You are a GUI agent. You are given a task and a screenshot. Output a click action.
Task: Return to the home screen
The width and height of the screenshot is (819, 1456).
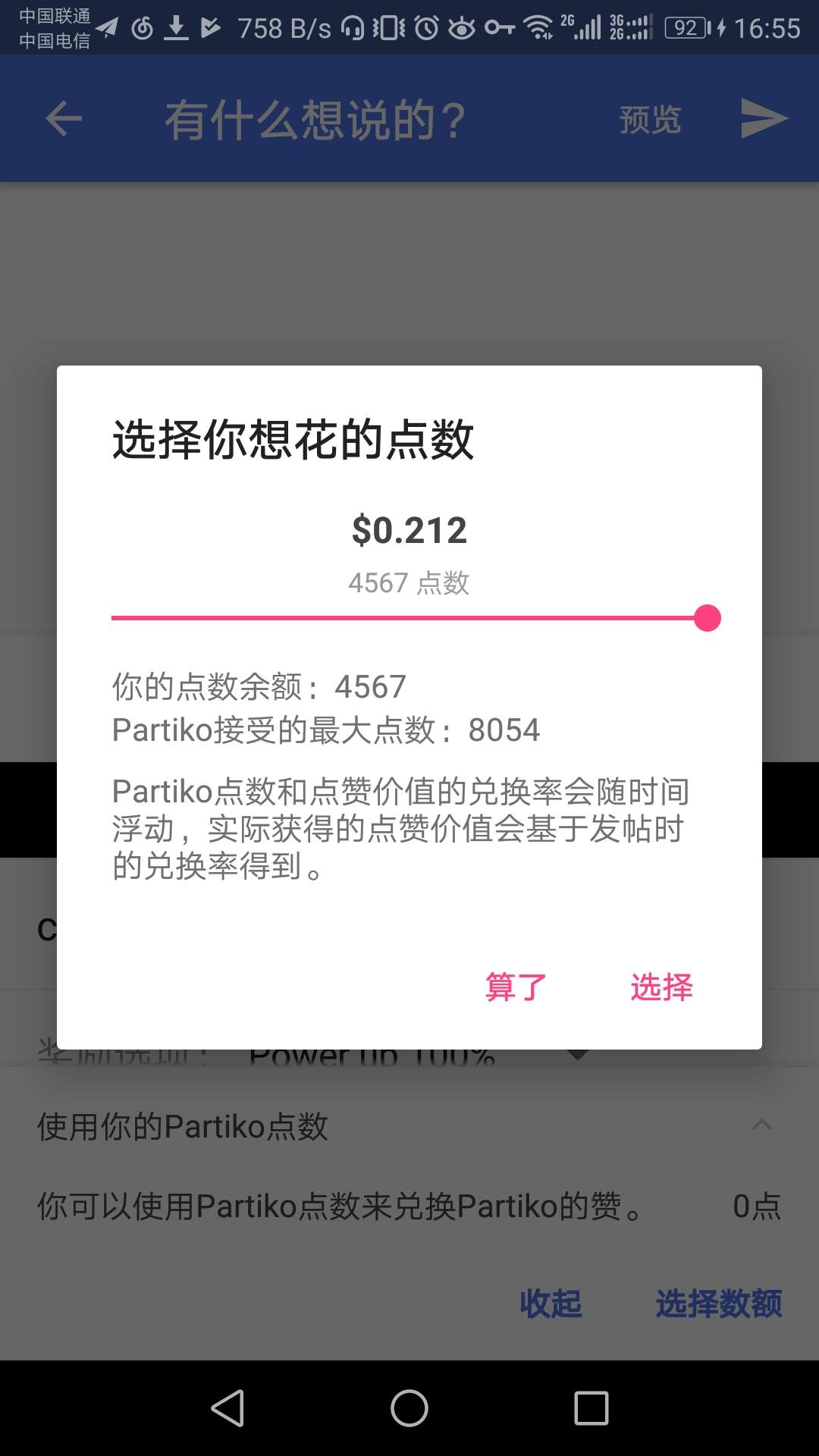[409, 1408]
